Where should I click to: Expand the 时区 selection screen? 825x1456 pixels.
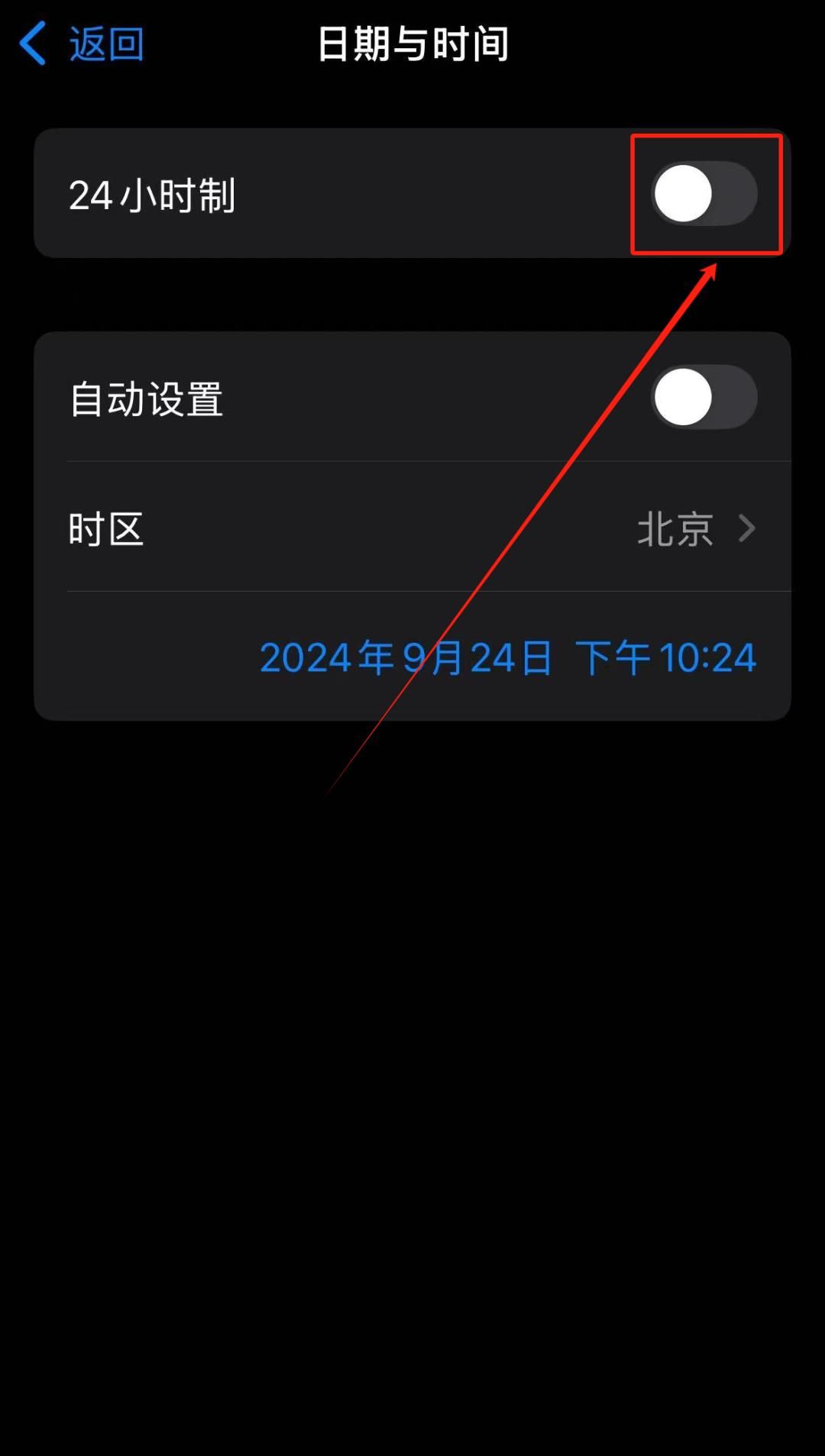coord(412,528)
